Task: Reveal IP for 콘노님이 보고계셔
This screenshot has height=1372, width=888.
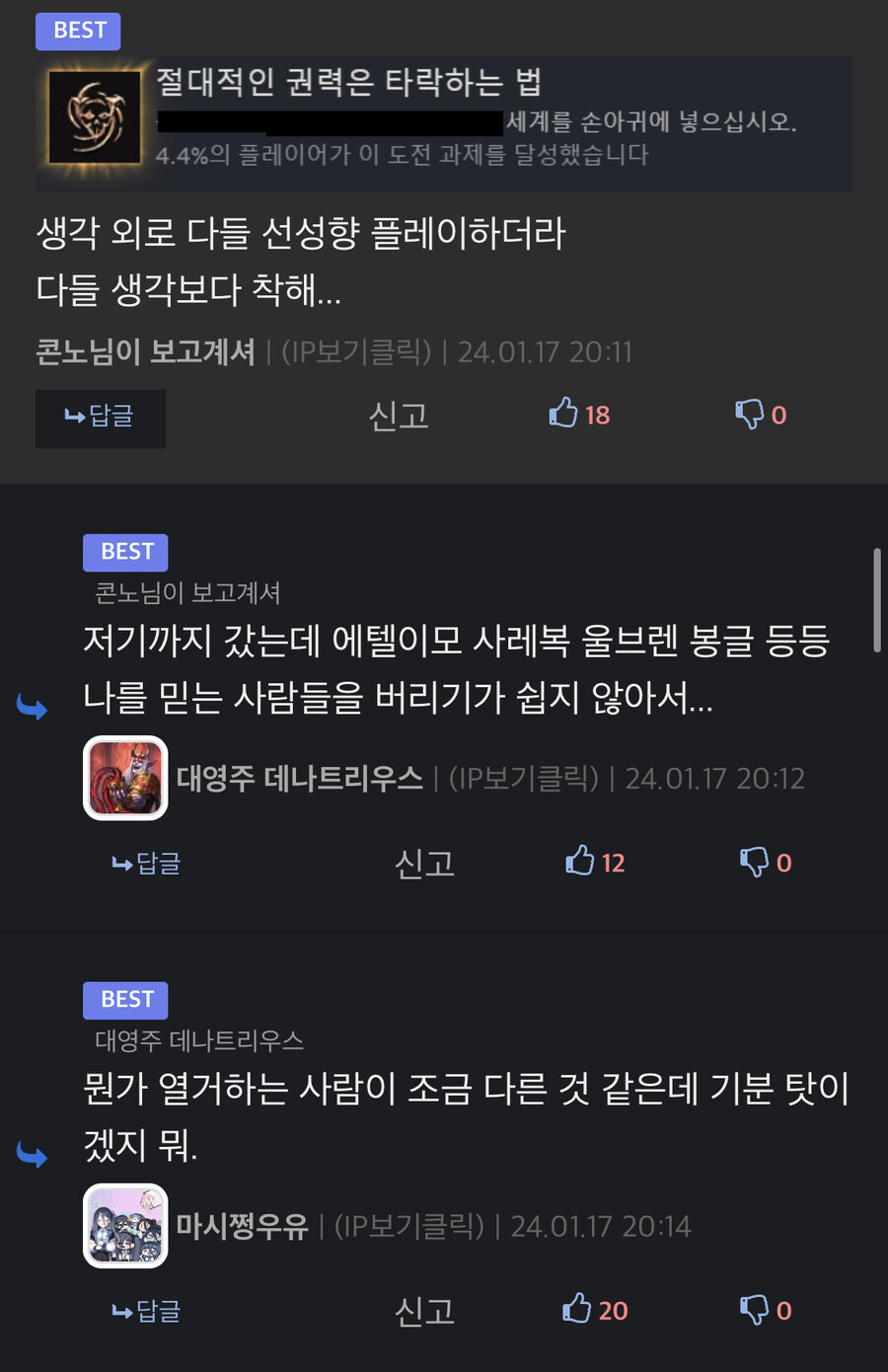Action: click(356, 351)
